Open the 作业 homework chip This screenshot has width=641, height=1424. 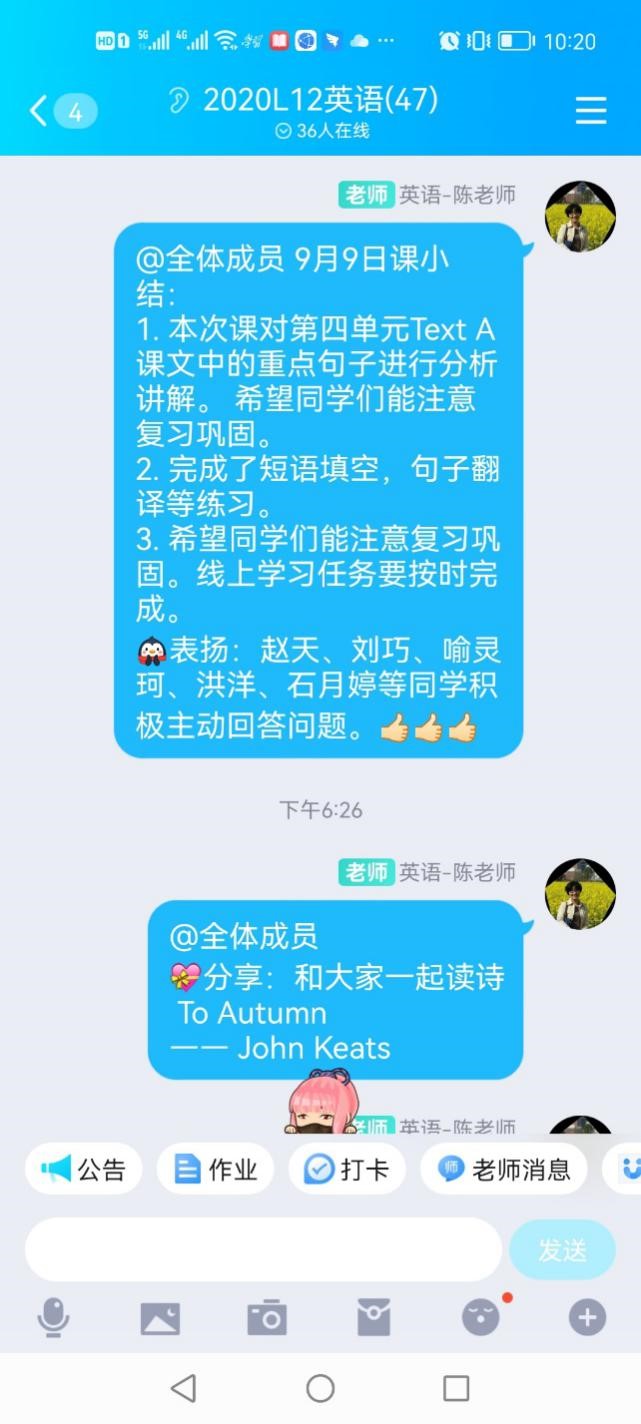(215, 1169)
